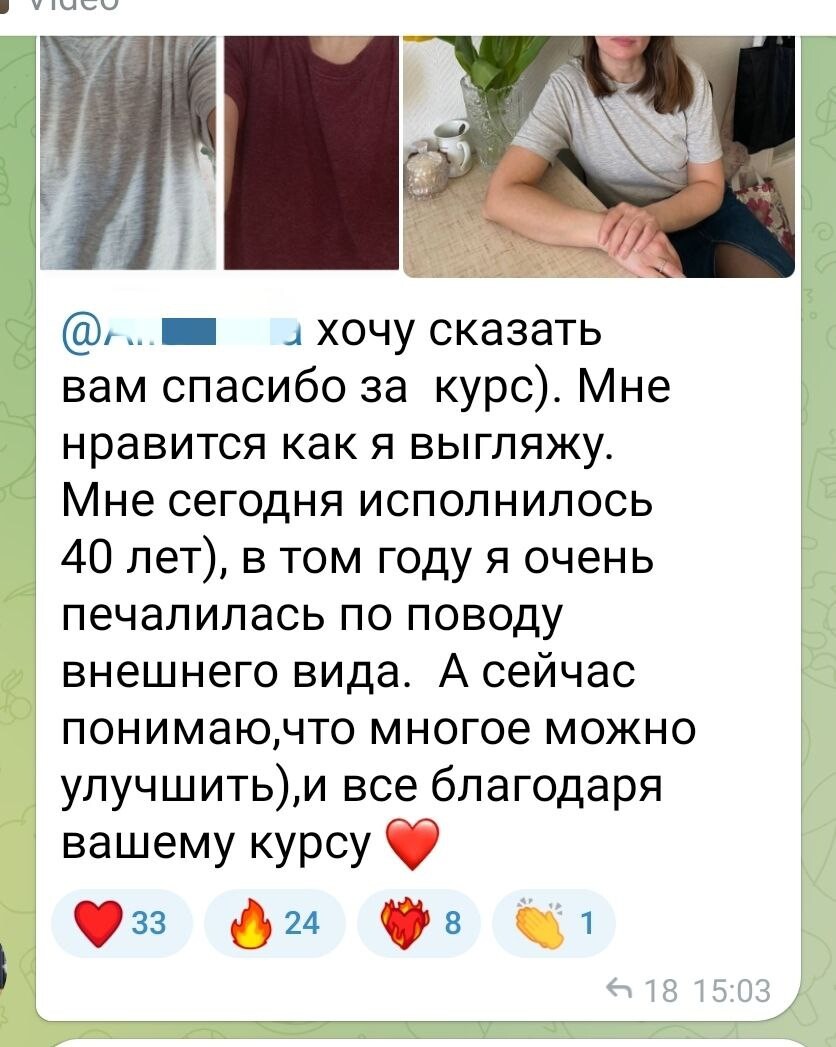The height and width of the screenshot is (1047, 836).
Task: Open the grey t-shirt photo
Action: click(128, 152)
